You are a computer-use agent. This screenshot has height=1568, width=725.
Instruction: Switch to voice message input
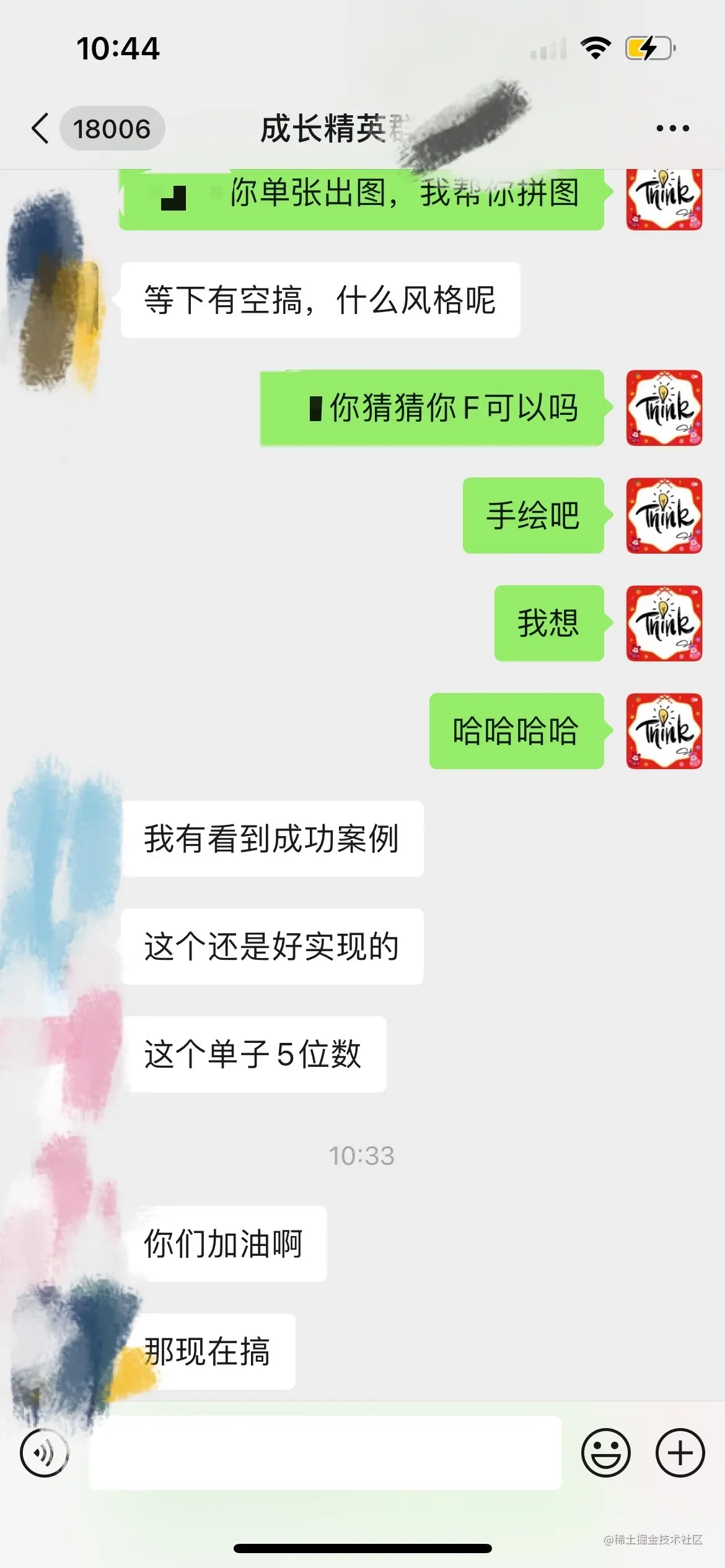coord(44,1452)
